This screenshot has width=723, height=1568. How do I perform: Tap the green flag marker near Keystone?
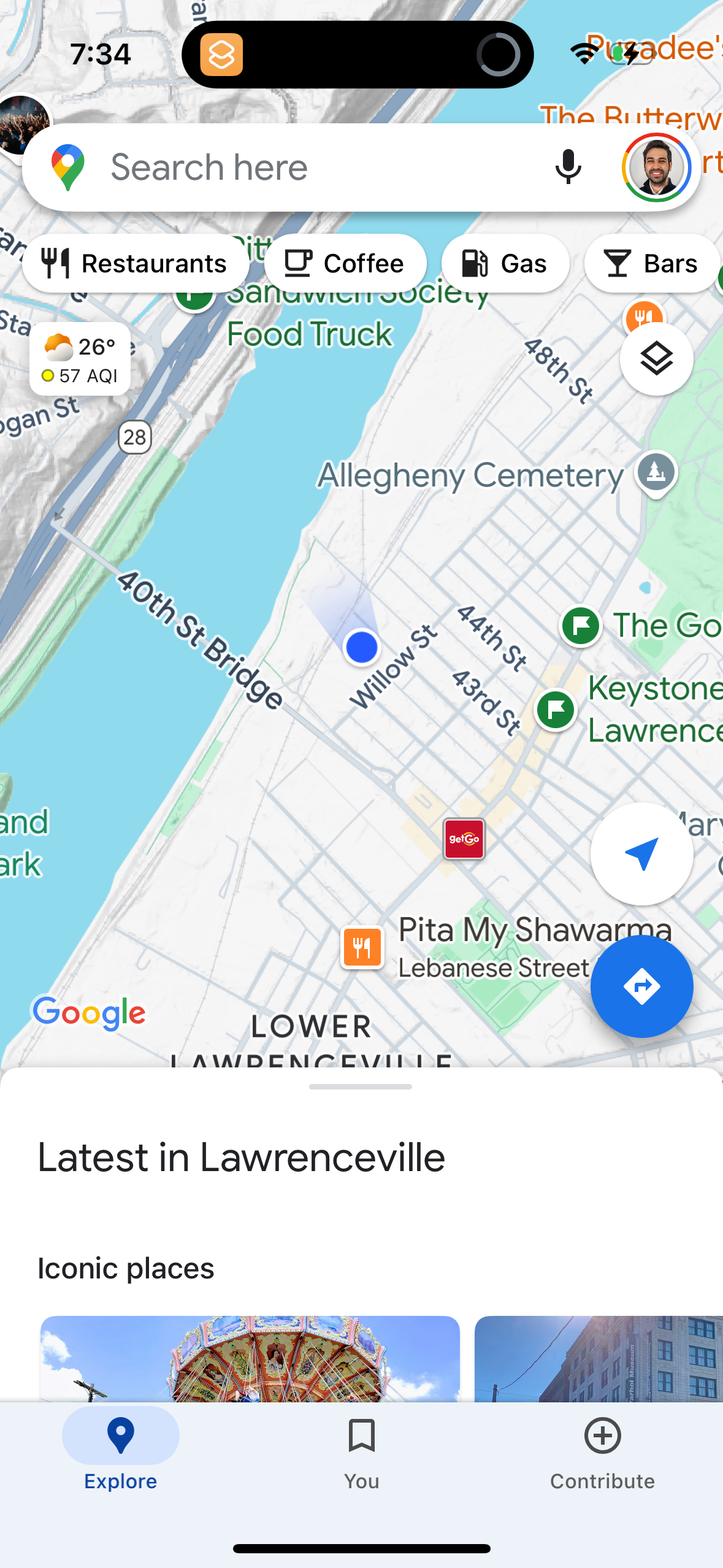pos(555,710)
